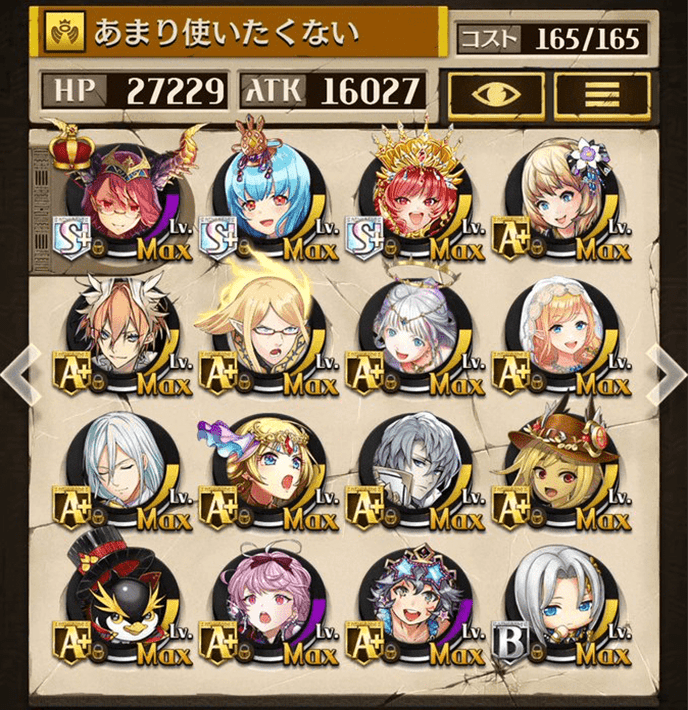Open the list menu button
This screenshot has height=710, width=688.
(602, 93)
